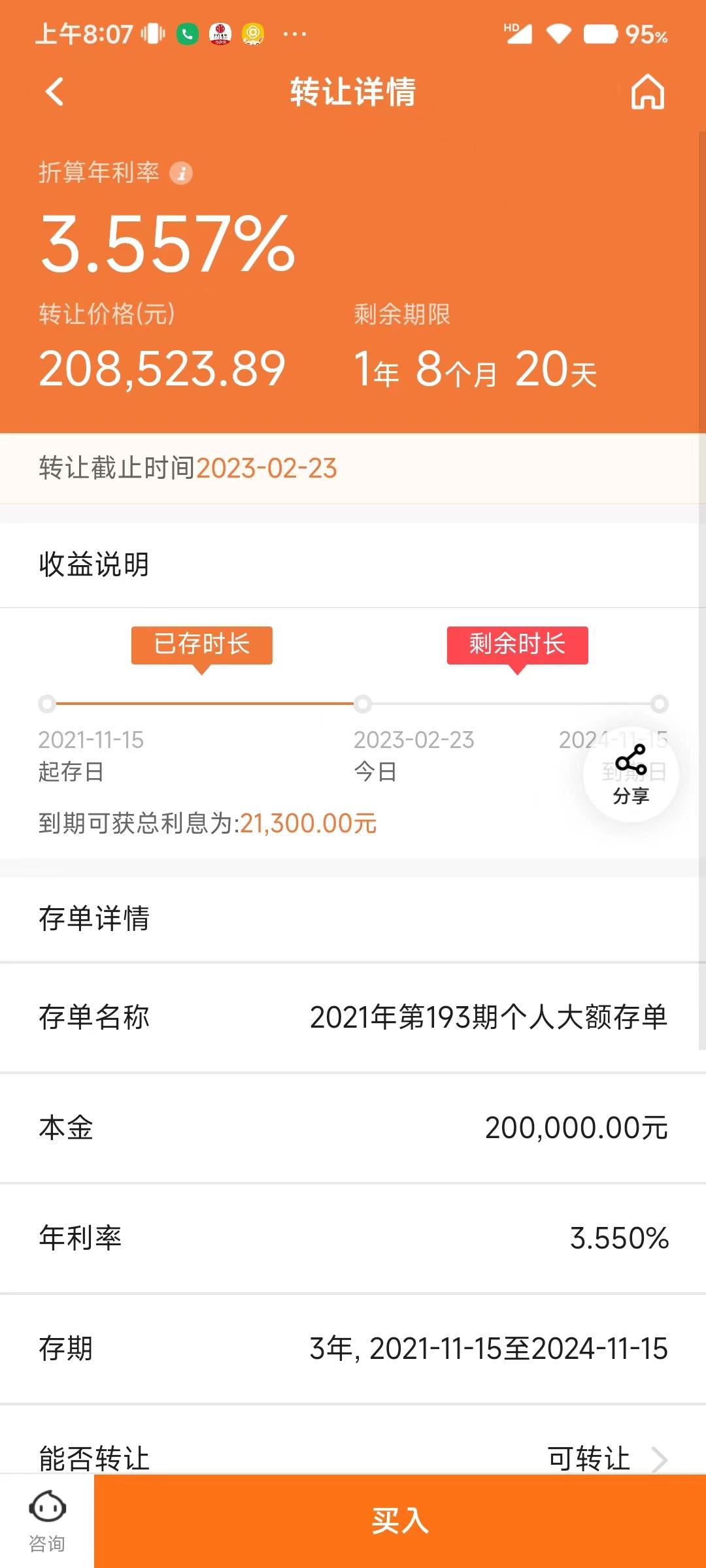Open the home icon in the header
Viewport: 706px width, 1568px height.
coord(647,91)
